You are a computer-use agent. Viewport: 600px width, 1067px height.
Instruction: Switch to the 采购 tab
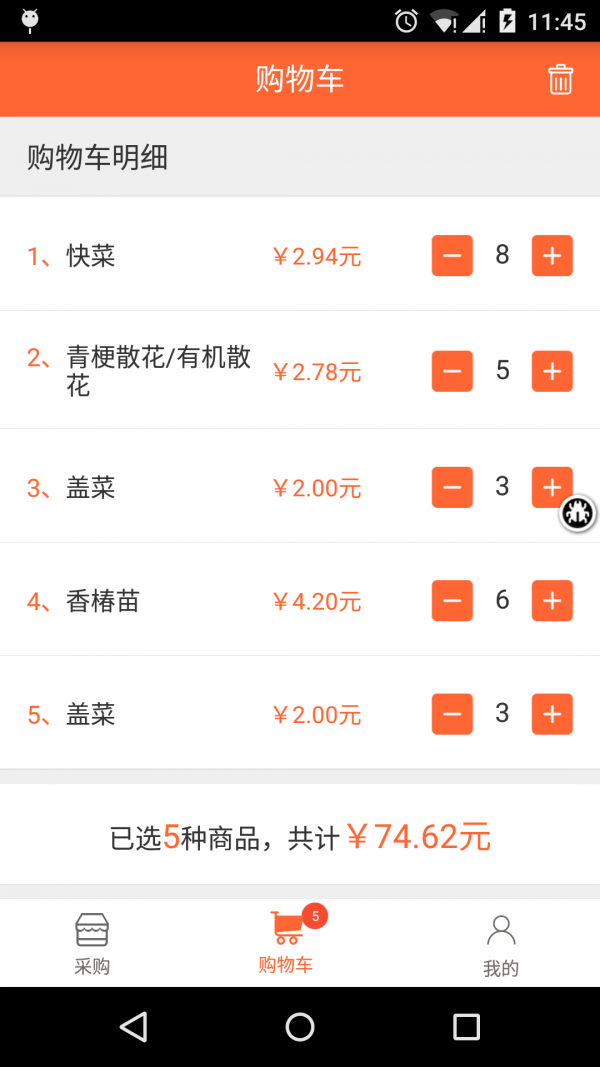(92, 943)
